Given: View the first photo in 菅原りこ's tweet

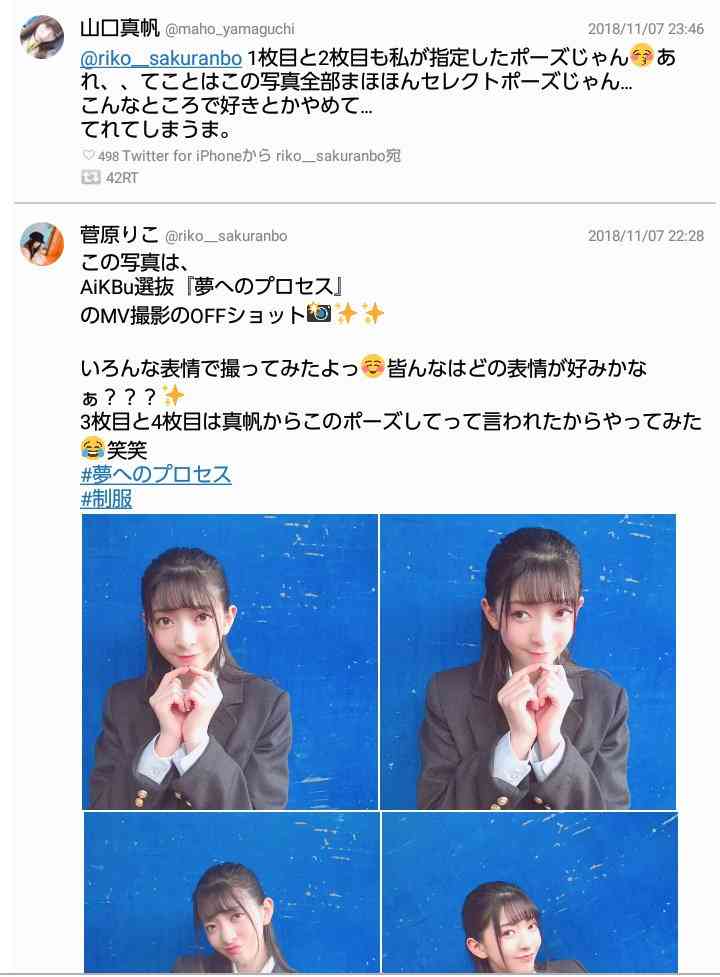Looking at the screenshot, I should [x=230, y=662].
